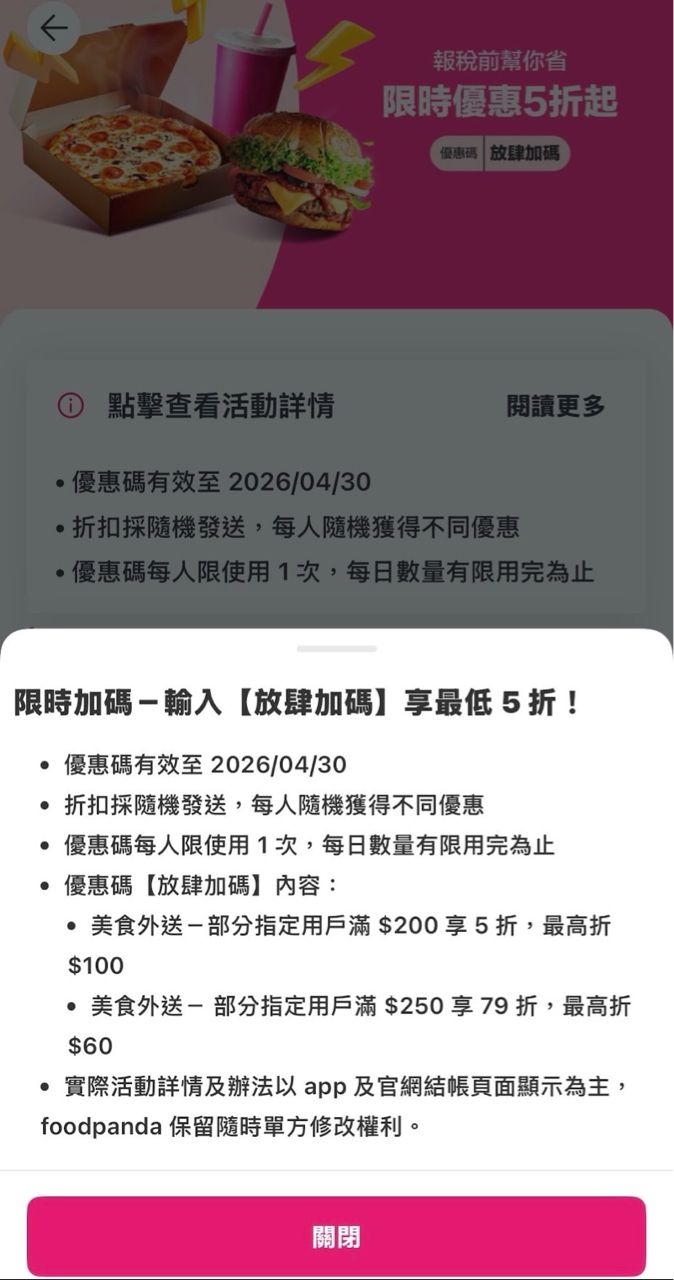674x1280 pixels.
Task: Go back using the arrow icon
Action: click(x=53, y=28)
